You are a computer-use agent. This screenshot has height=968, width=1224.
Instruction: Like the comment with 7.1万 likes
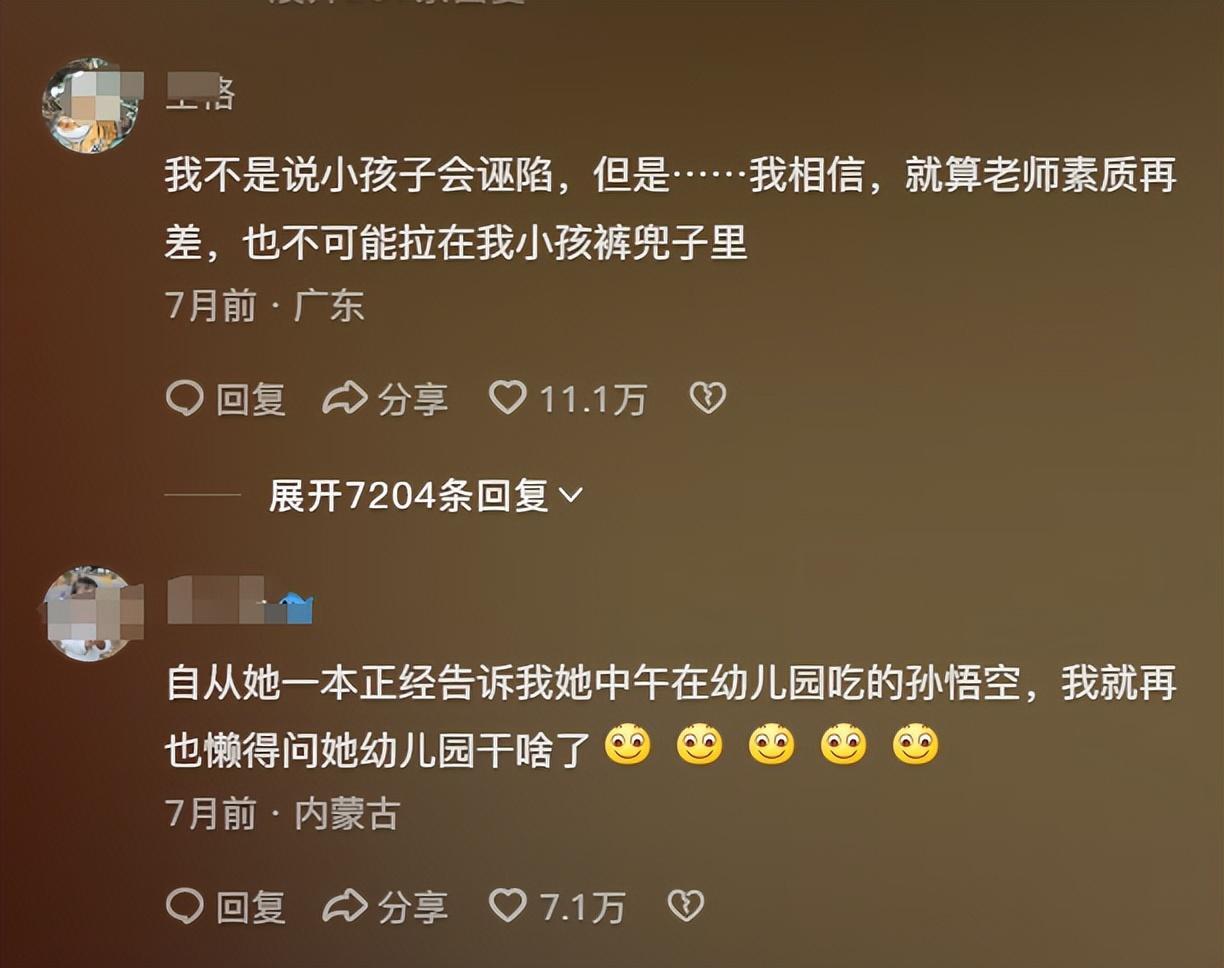[x=508, y=905]
